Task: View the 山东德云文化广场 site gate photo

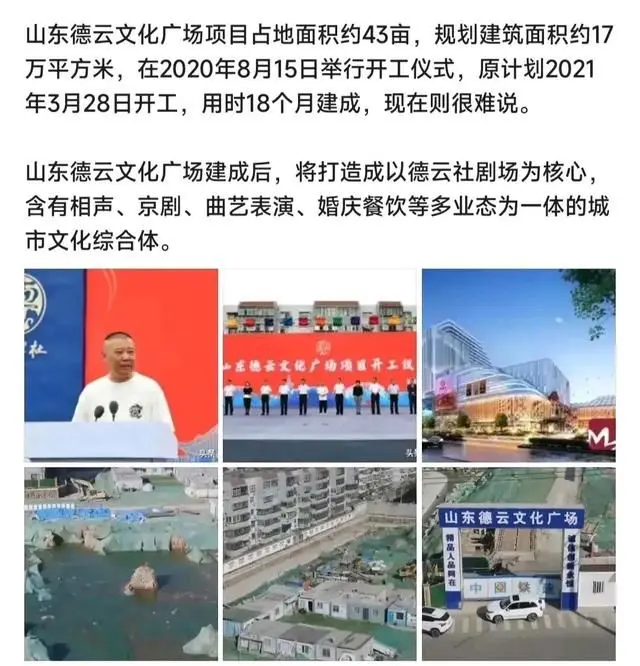Action: [518, 563]
